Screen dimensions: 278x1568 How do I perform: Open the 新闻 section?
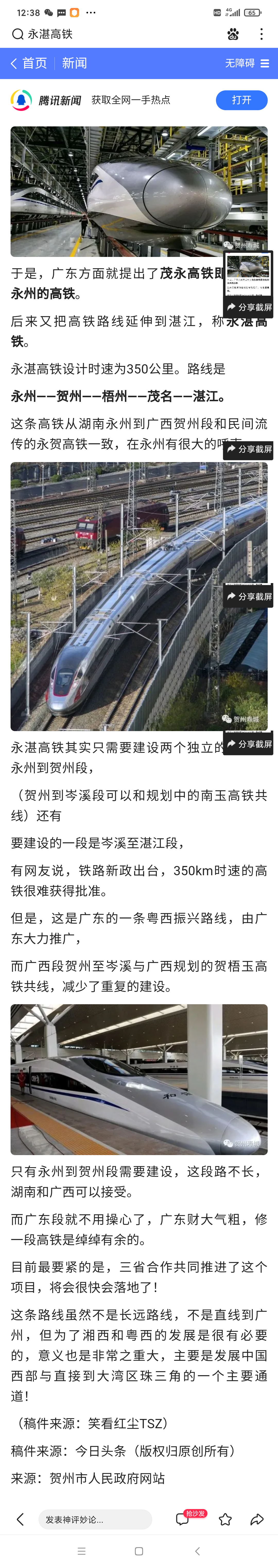(74, 63)
